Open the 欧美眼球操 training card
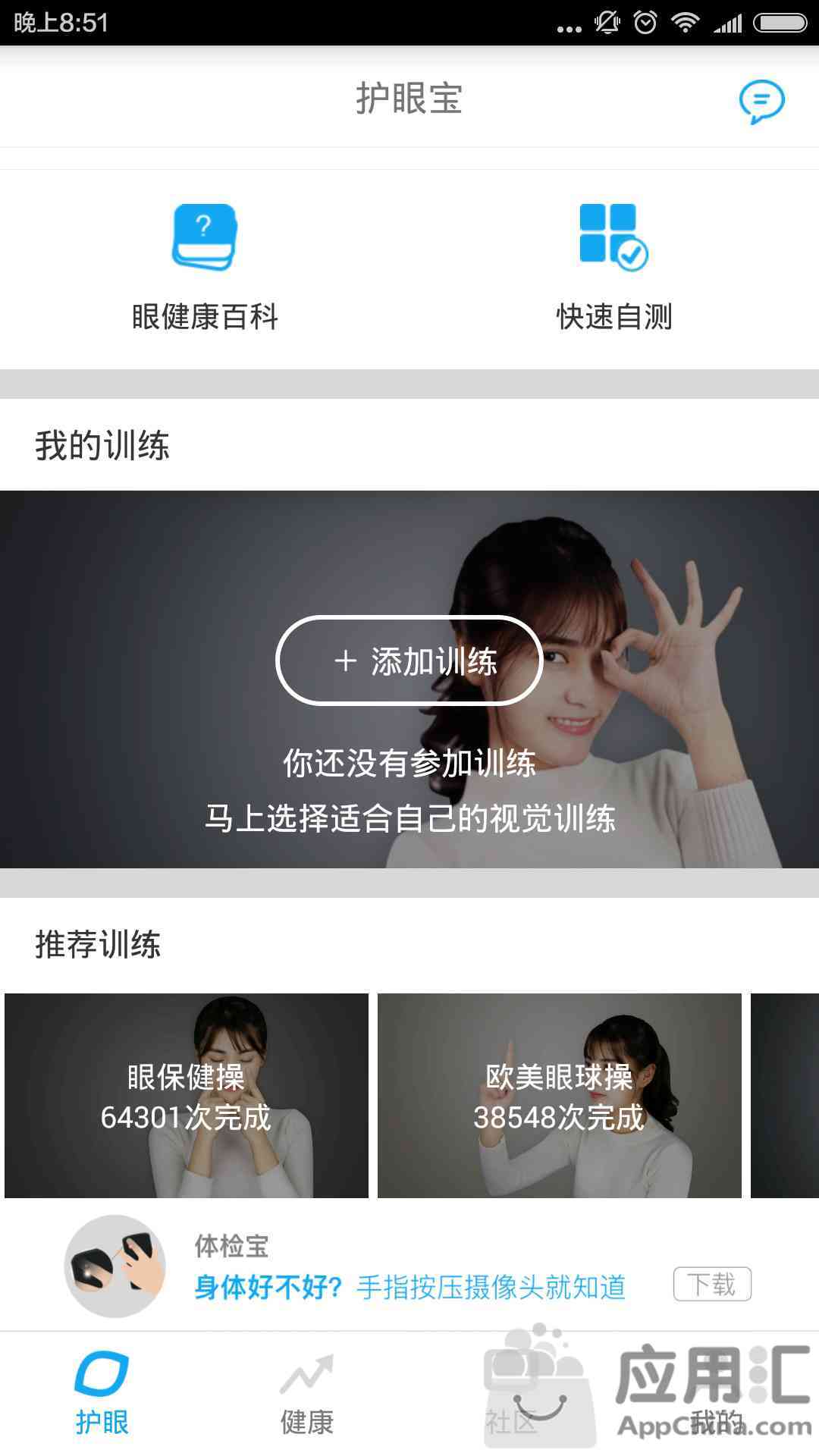 560,1096
